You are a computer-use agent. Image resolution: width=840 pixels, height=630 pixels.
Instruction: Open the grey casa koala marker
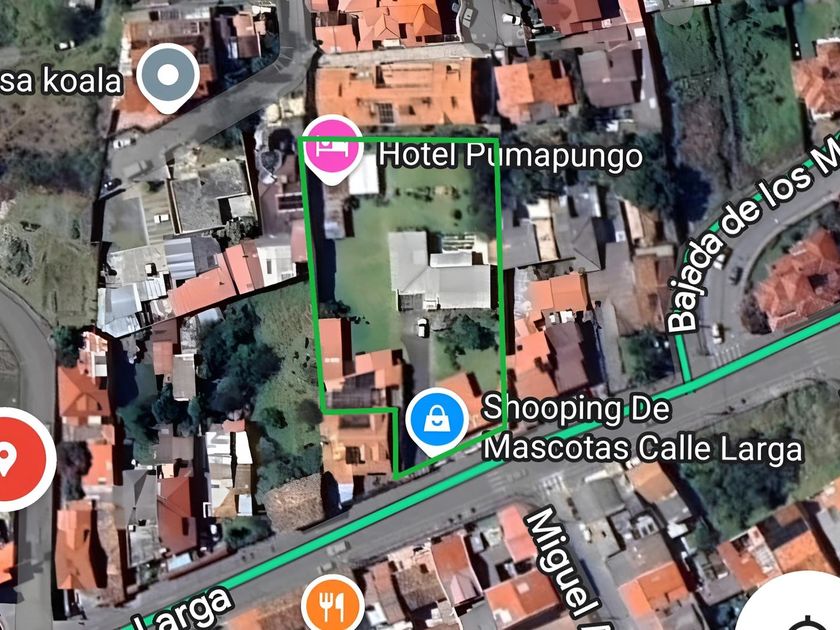(x=168, y=76)
